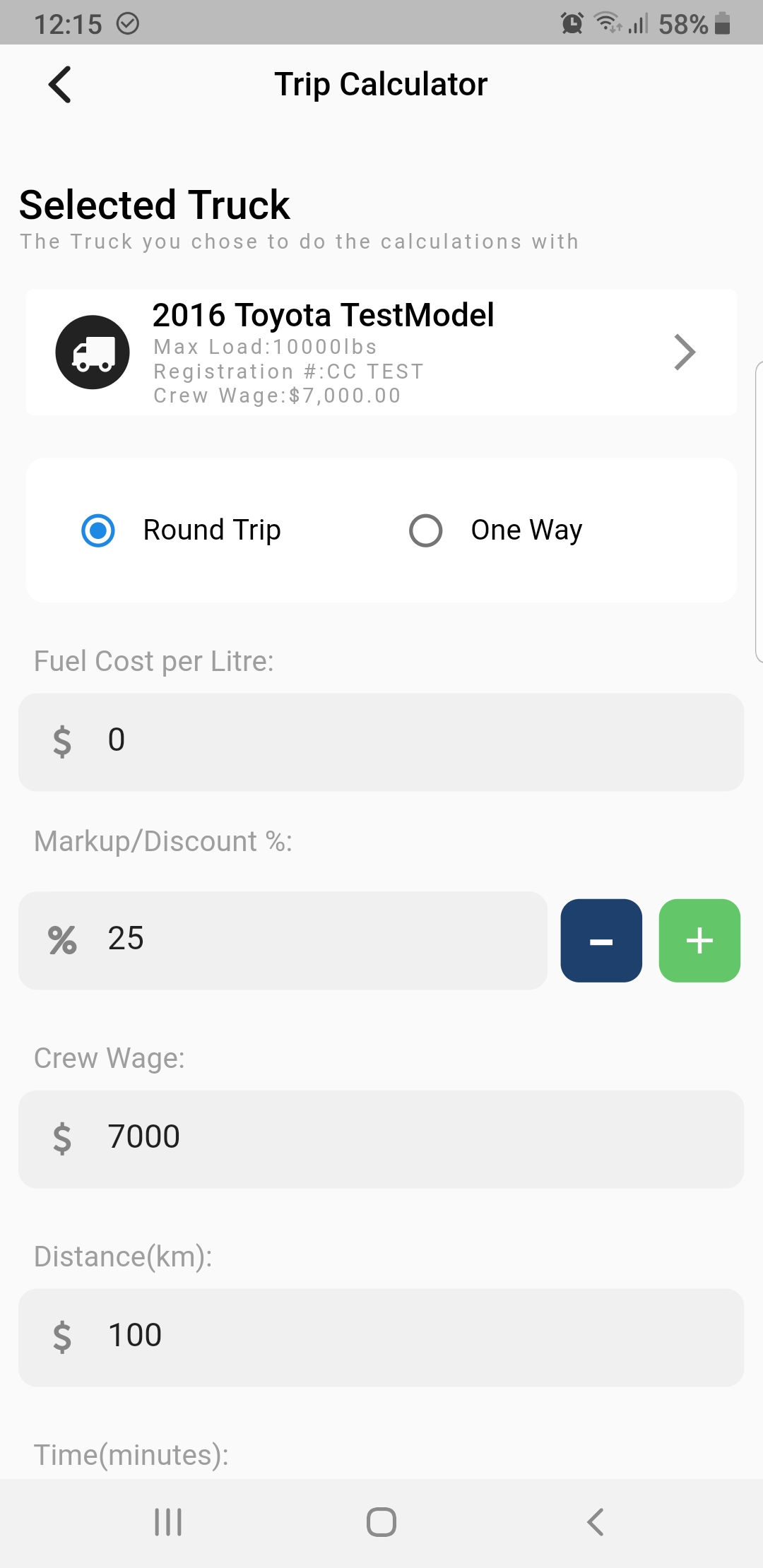763x1568 pixels.
Task: Click the dollar sign icon in Distance field
Action: [62, 1335]
